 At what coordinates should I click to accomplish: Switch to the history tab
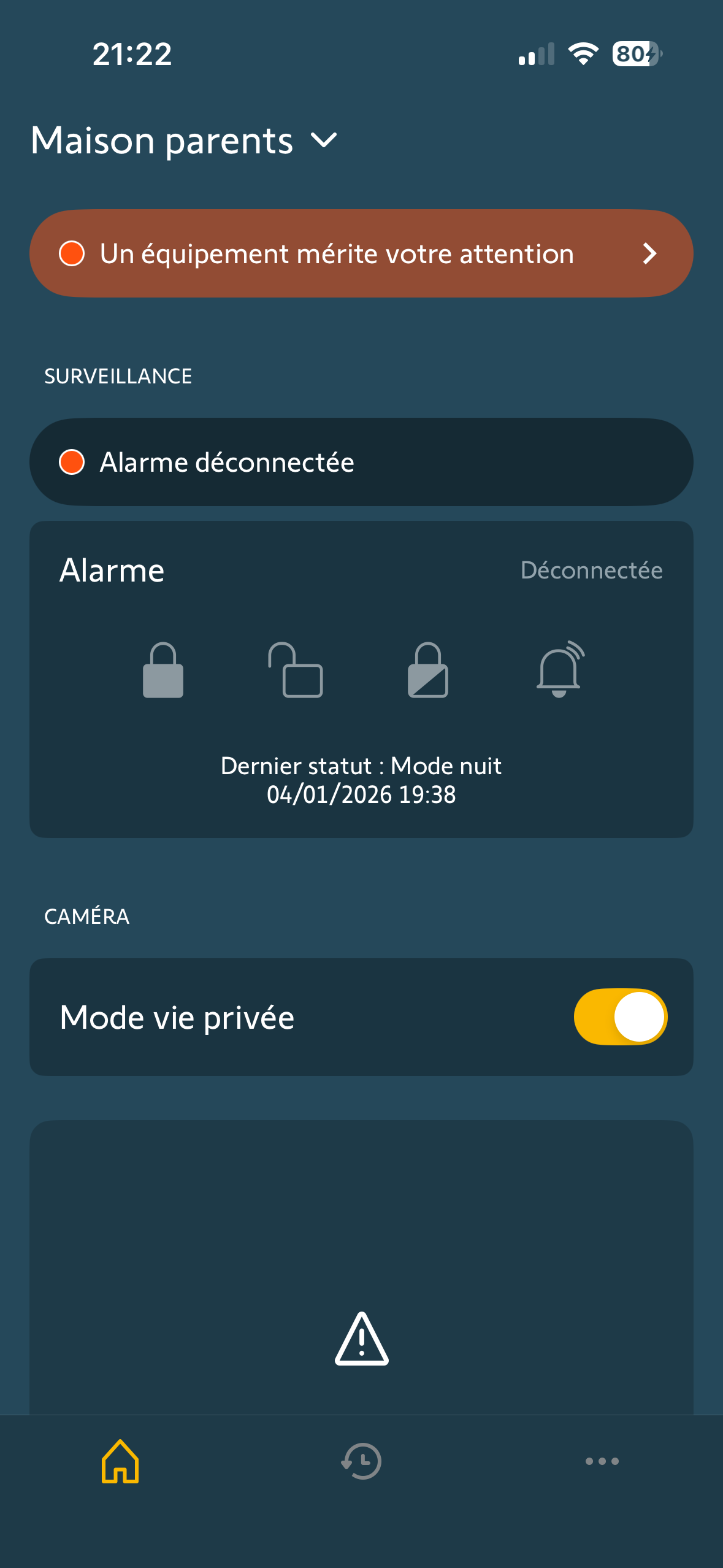[361, 1461]
